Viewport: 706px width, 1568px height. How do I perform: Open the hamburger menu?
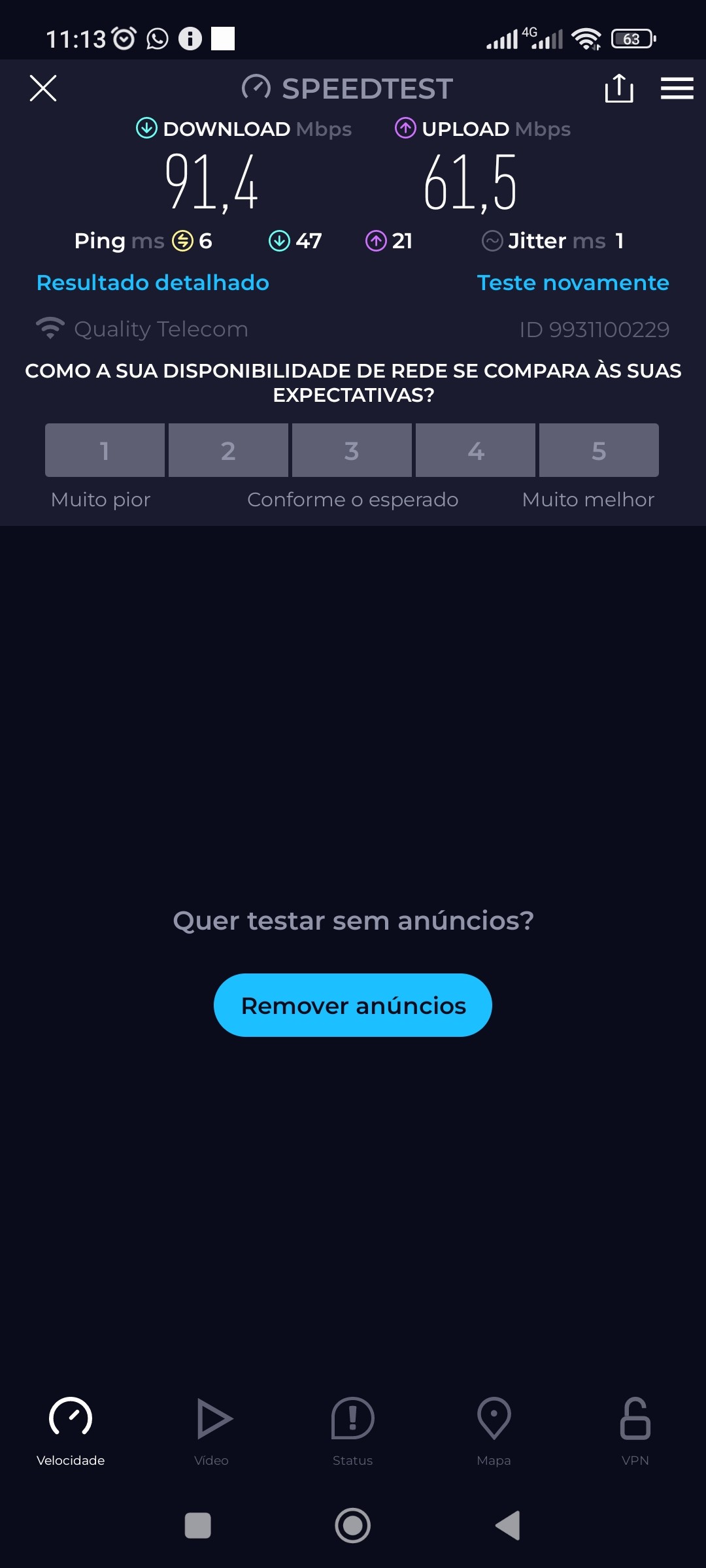677,88
